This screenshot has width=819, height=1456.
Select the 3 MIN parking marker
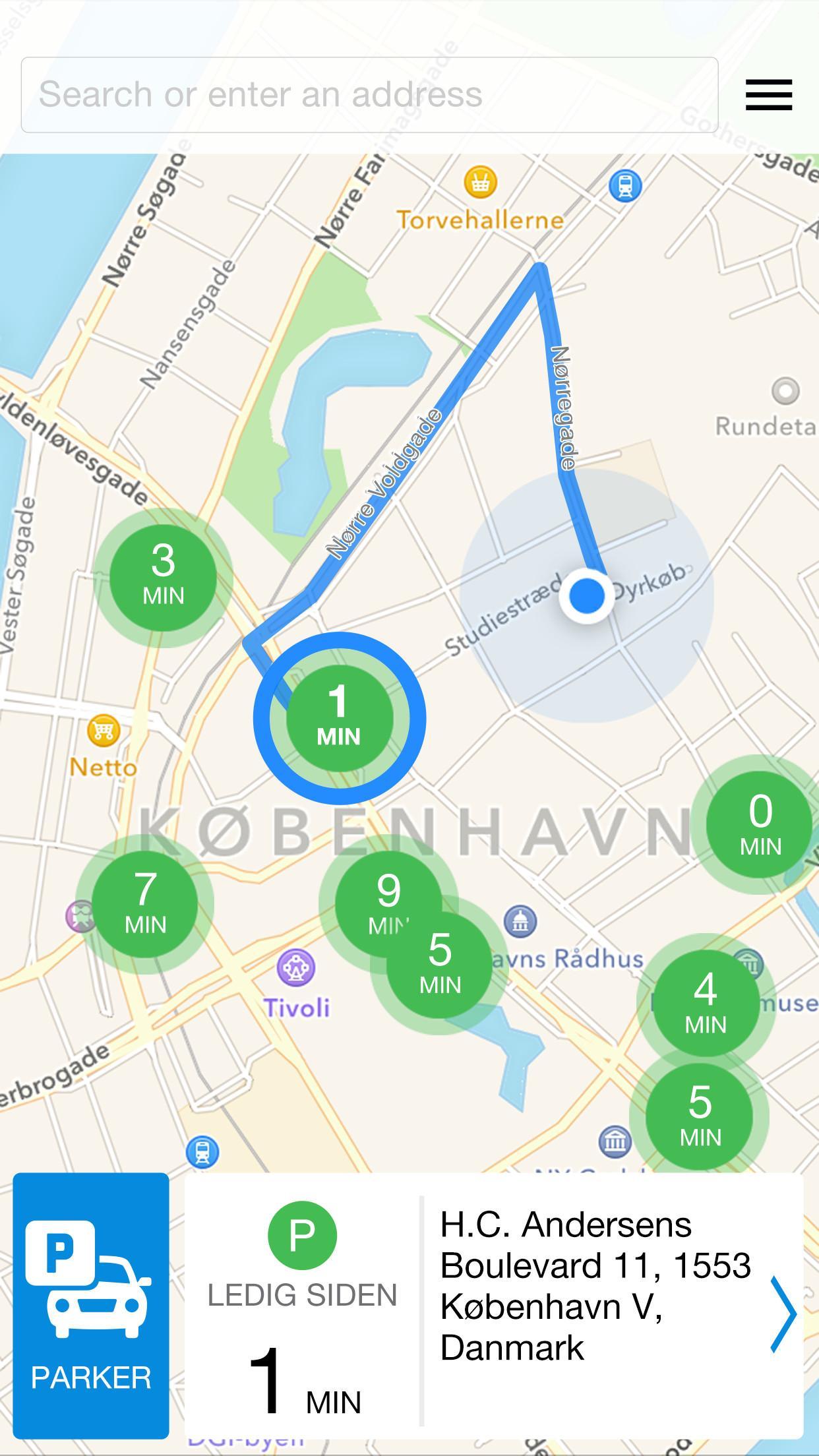click(163, 576)
